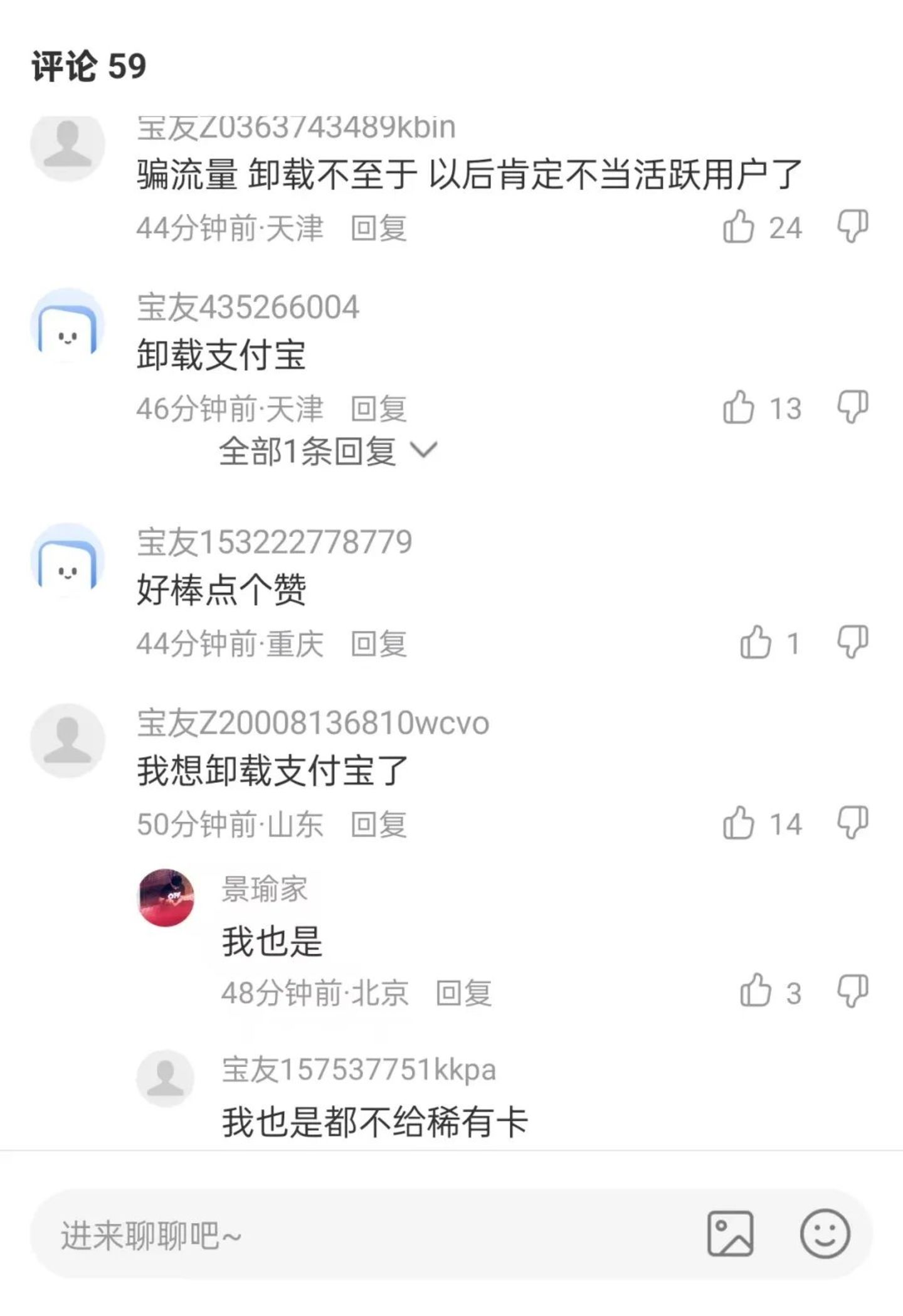Open the emoji picker
The image size is (903, 1316).
point(825,1234)
